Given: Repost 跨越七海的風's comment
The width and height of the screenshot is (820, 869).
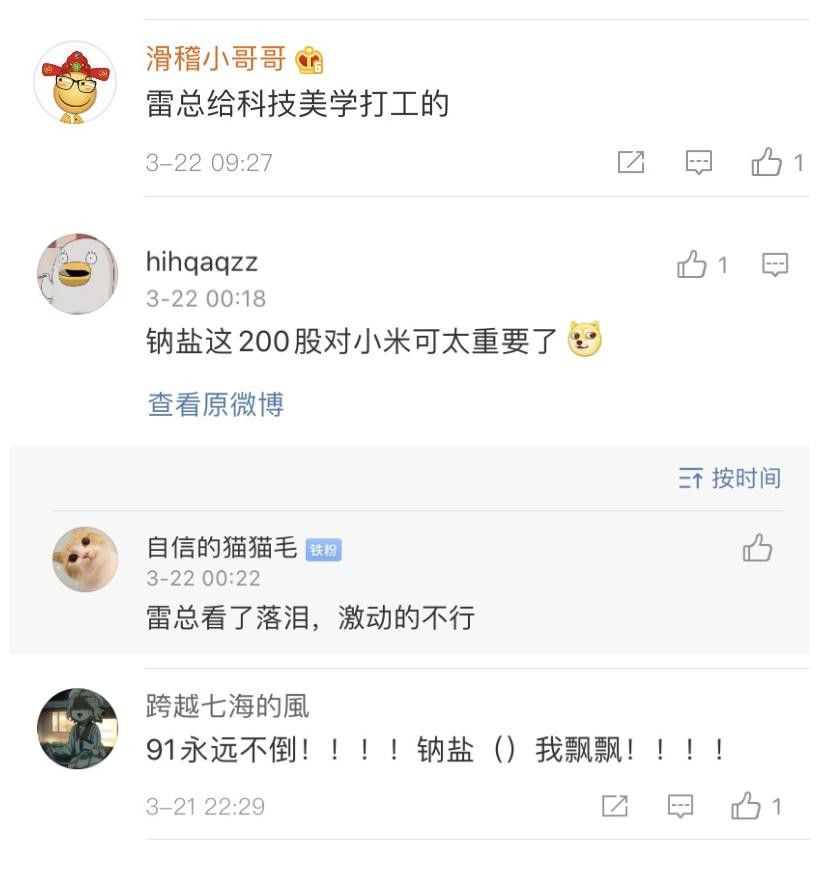Looking at the screenshot, I should (x=615, y=806).
